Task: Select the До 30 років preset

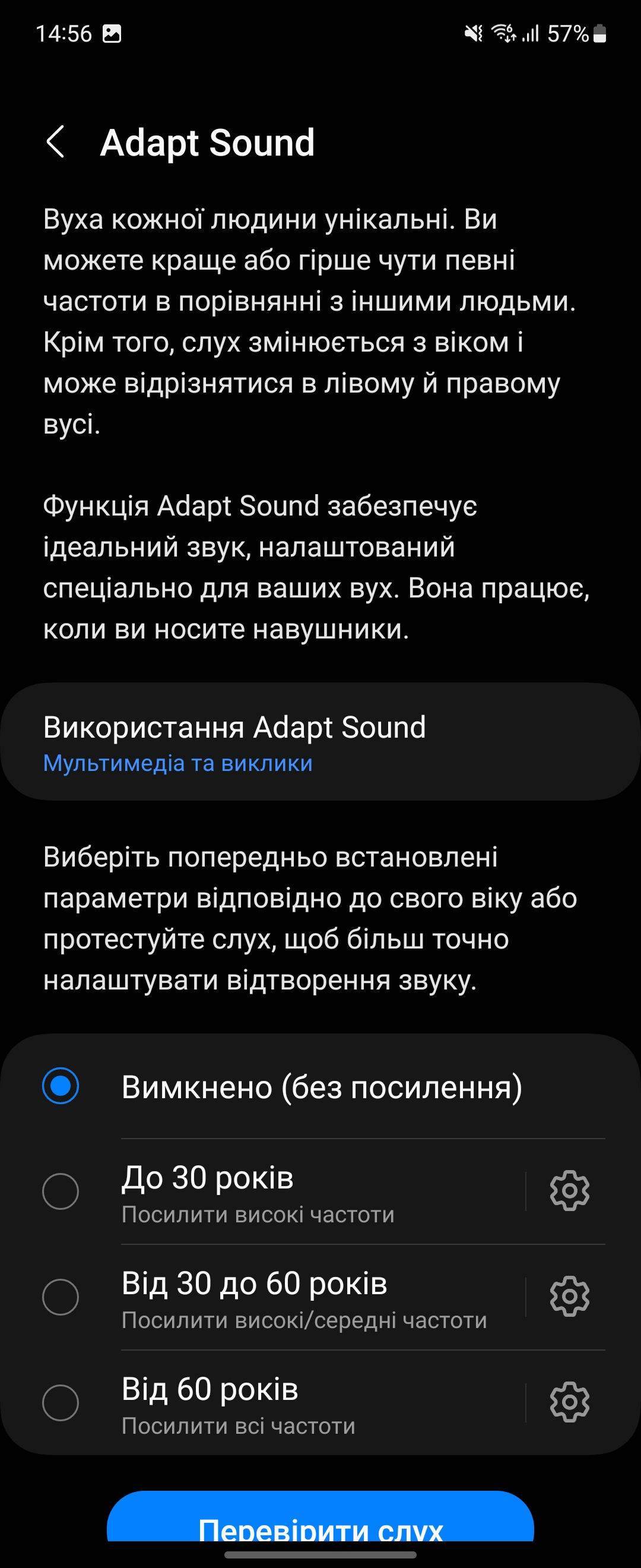Action: (x=61, y=1191)
